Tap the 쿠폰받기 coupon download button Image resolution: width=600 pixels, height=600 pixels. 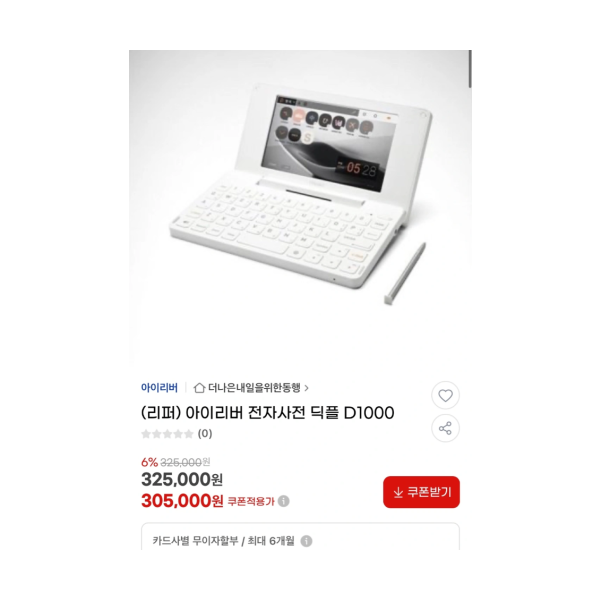click(x=421, y=492)
